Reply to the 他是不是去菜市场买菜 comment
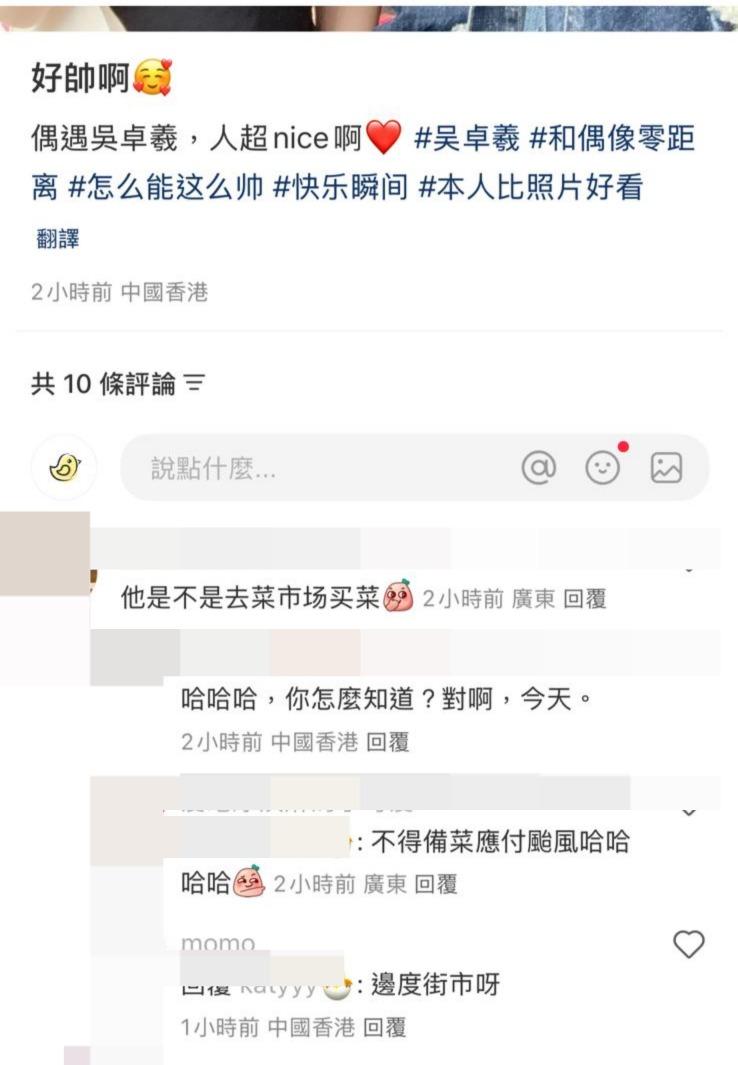The width and height of the screenshot is (738, 1065). (x=585, y=599)
